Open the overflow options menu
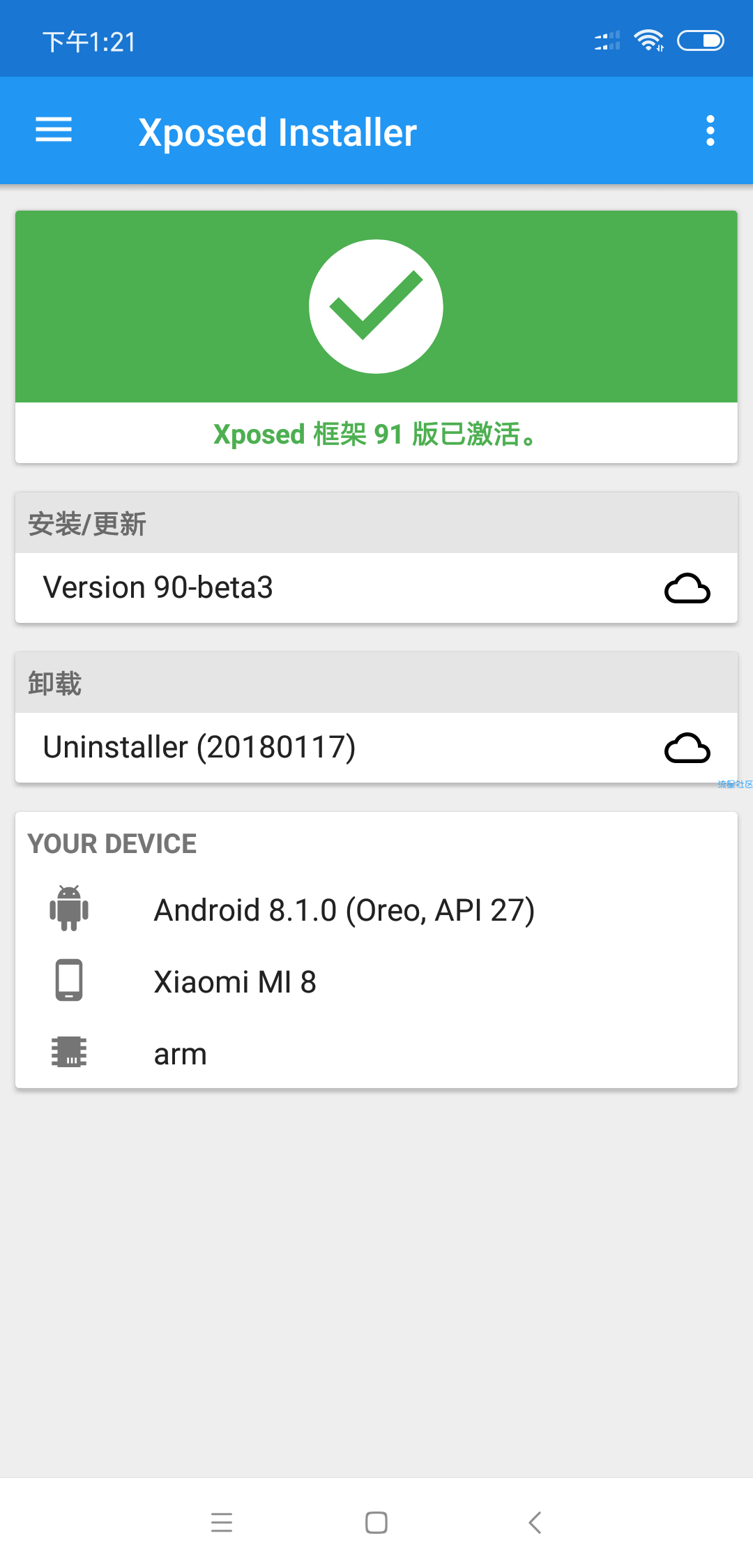 [x=710, y=130]
